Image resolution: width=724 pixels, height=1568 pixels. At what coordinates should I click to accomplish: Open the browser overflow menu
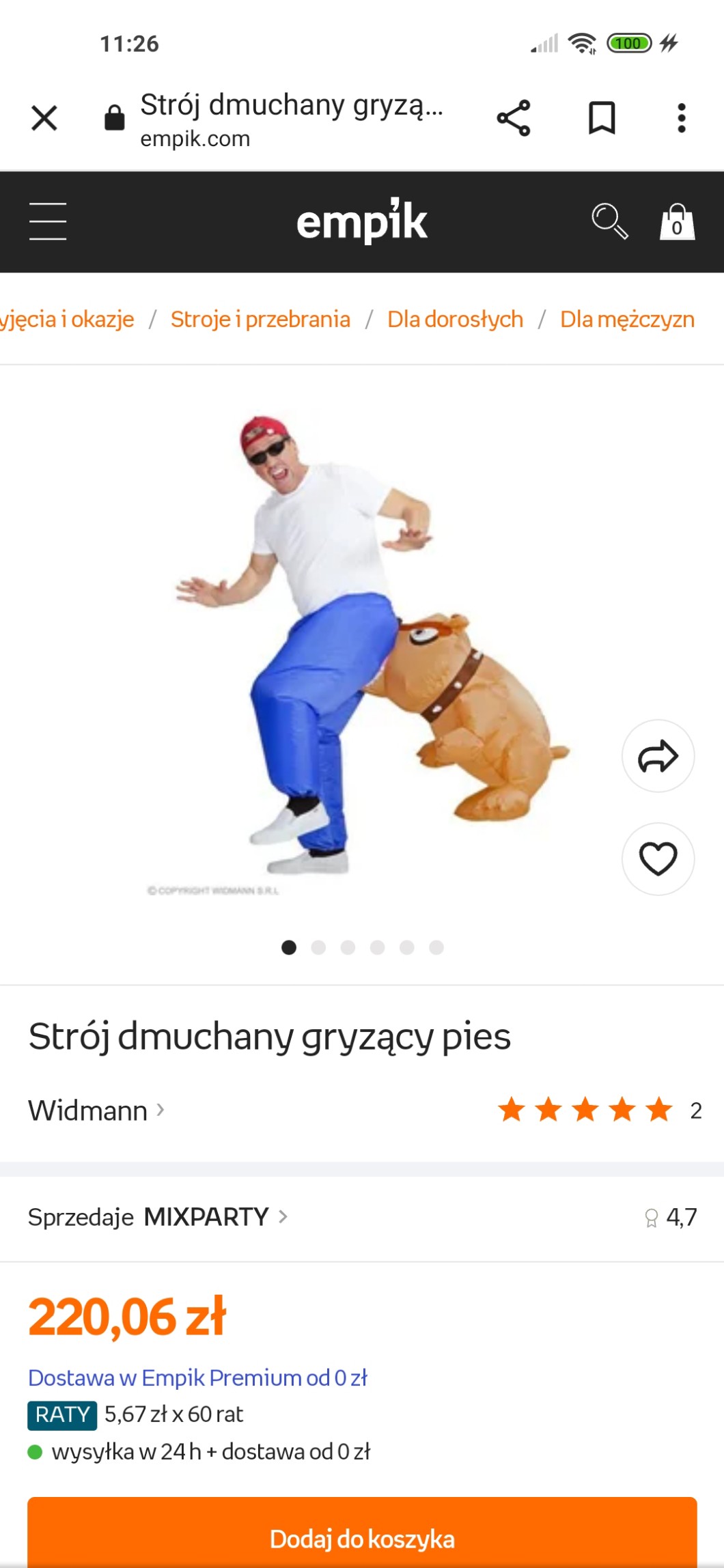(x=681, y=118)
